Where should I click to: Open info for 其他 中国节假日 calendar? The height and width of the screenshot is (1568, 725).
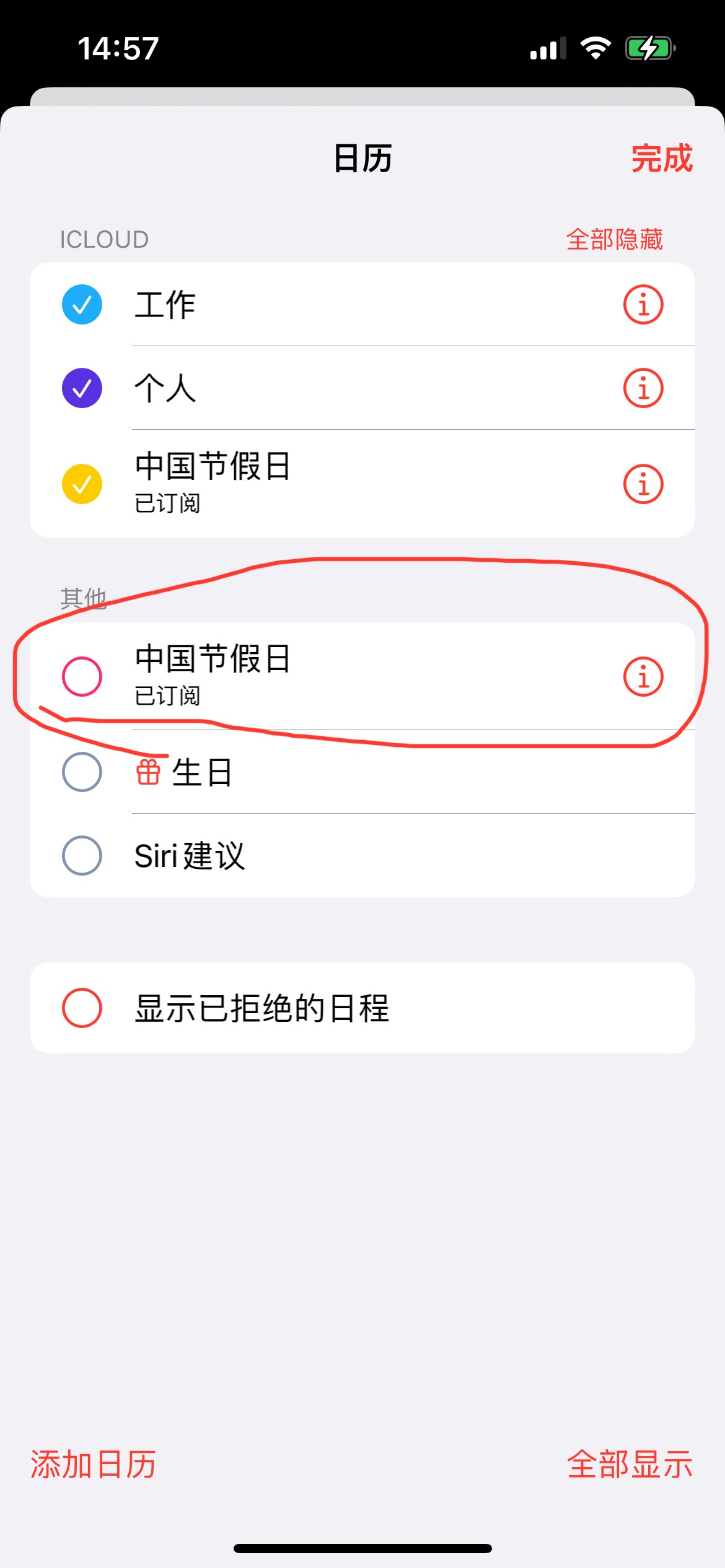point(643,676)
